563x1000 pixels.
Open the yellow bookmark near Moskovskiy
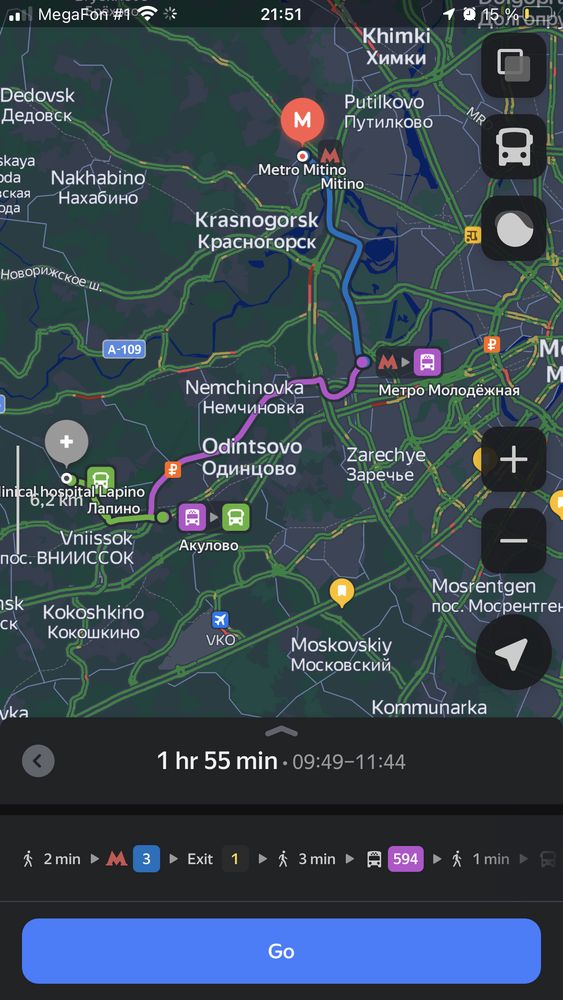pyautogui.click(x=342, y=592)
